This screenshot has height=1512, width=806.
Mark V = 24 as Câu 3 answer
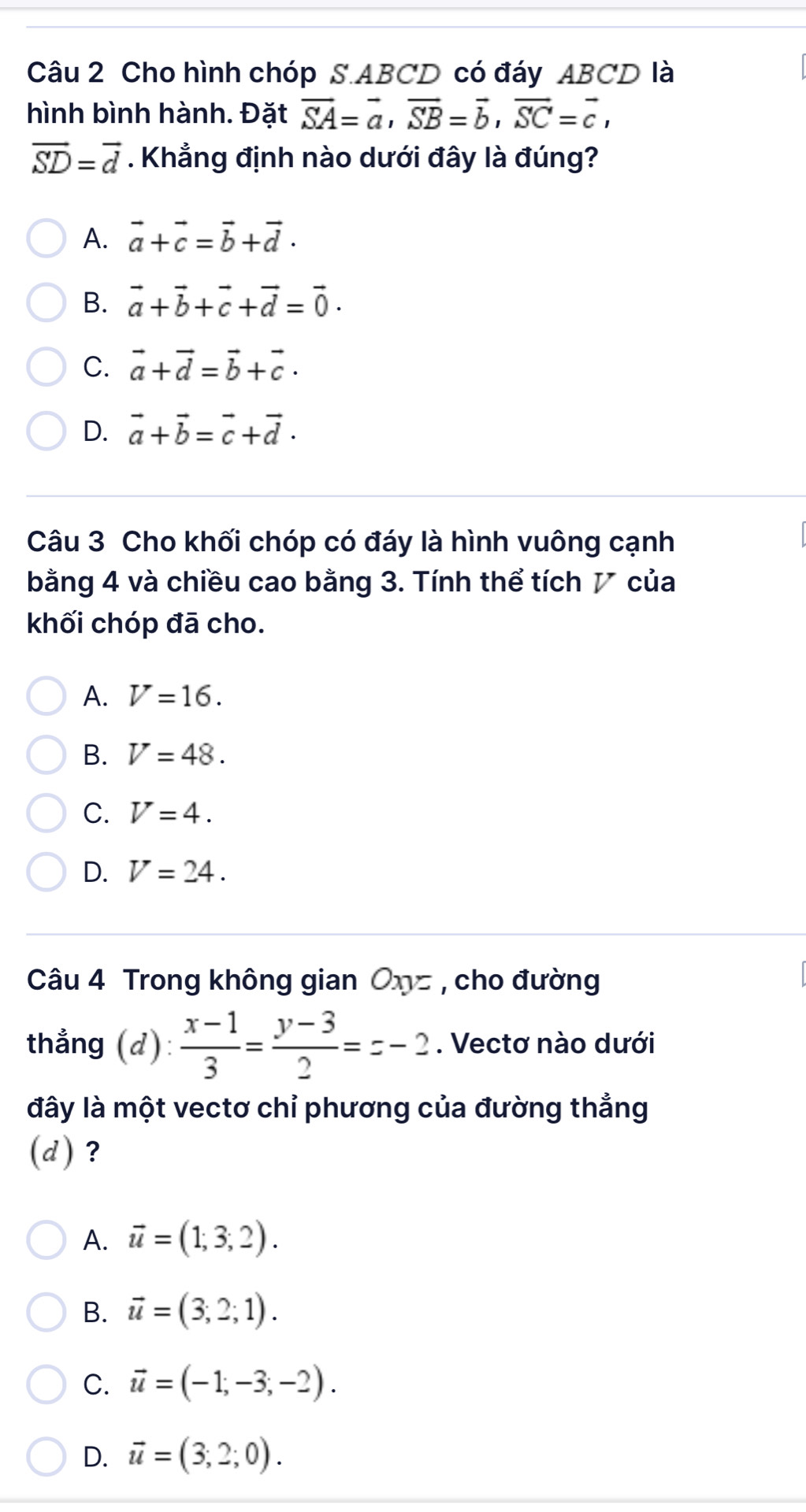pos(46,872)
